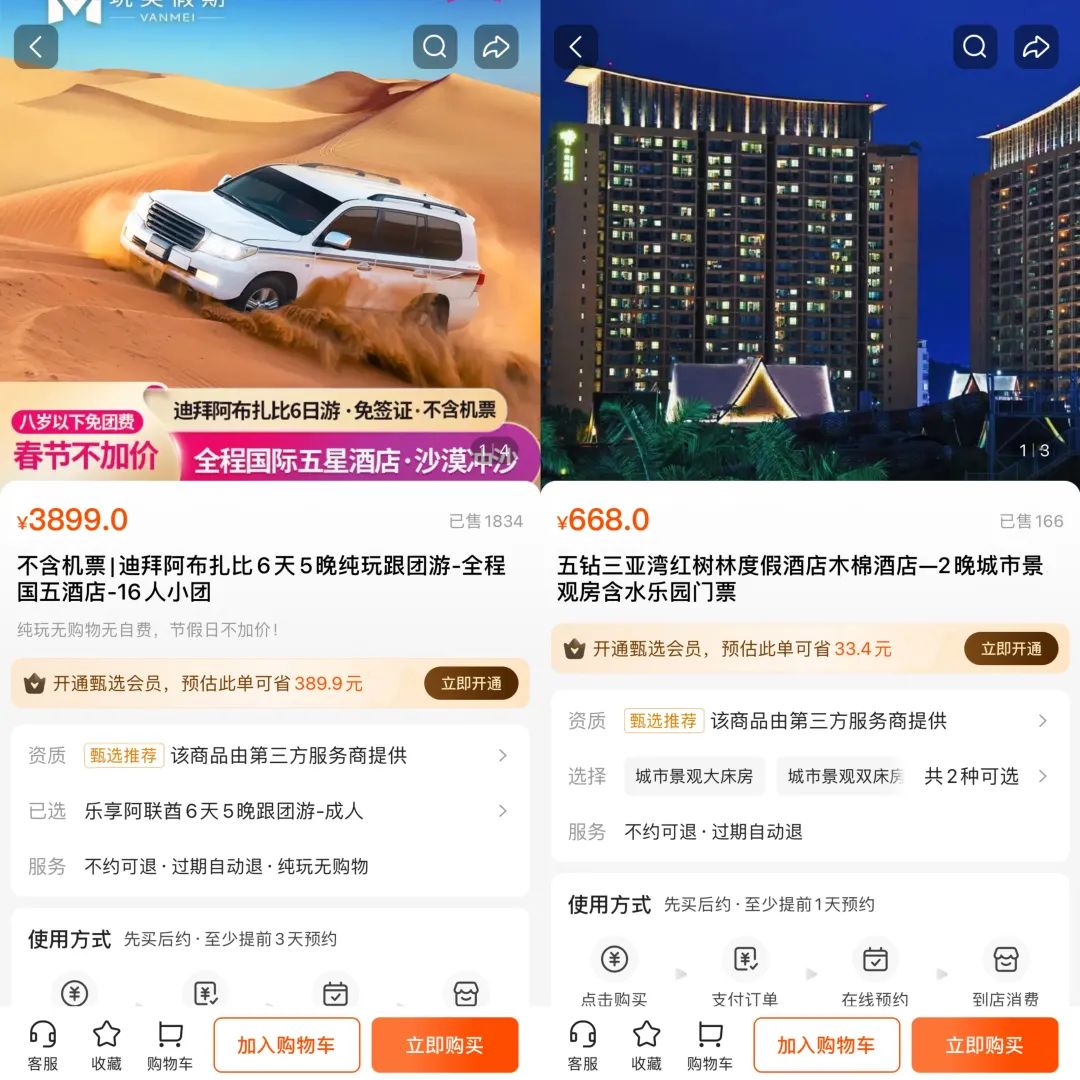Select the 城市景观大床房 room option
The width and height of the screenshot is (1080, 1080).
[694, 776]
